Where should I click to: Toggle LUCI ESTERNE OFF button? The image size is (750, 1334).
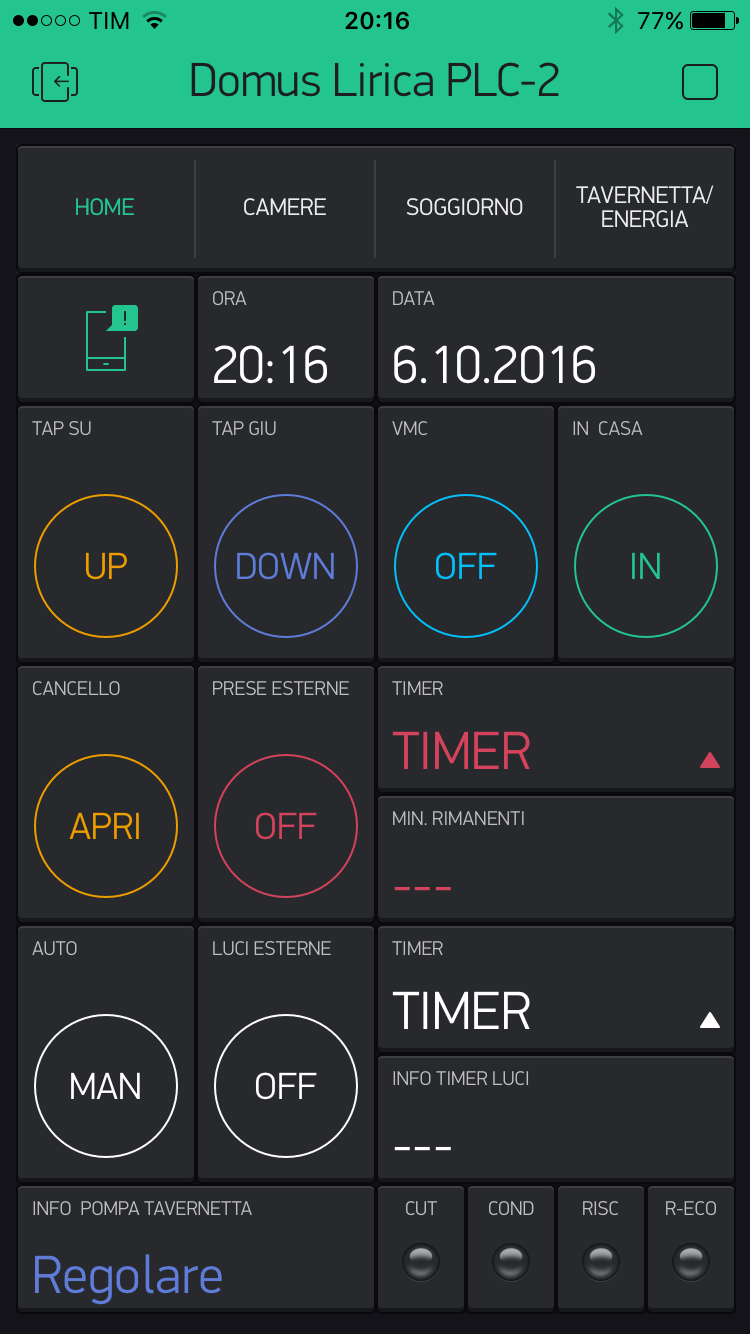[286, 1086]
